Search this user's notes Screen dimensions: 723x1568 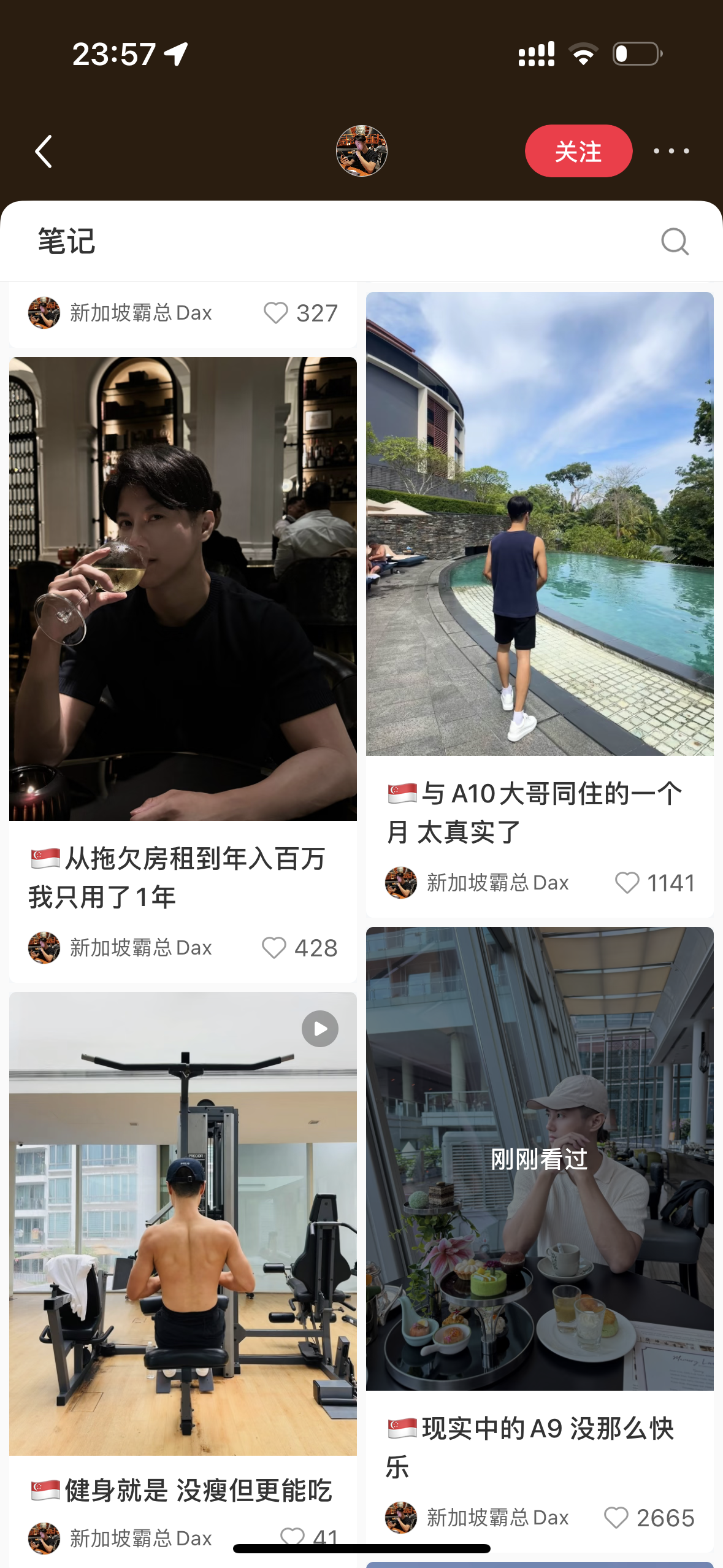[x=675, y=241]
